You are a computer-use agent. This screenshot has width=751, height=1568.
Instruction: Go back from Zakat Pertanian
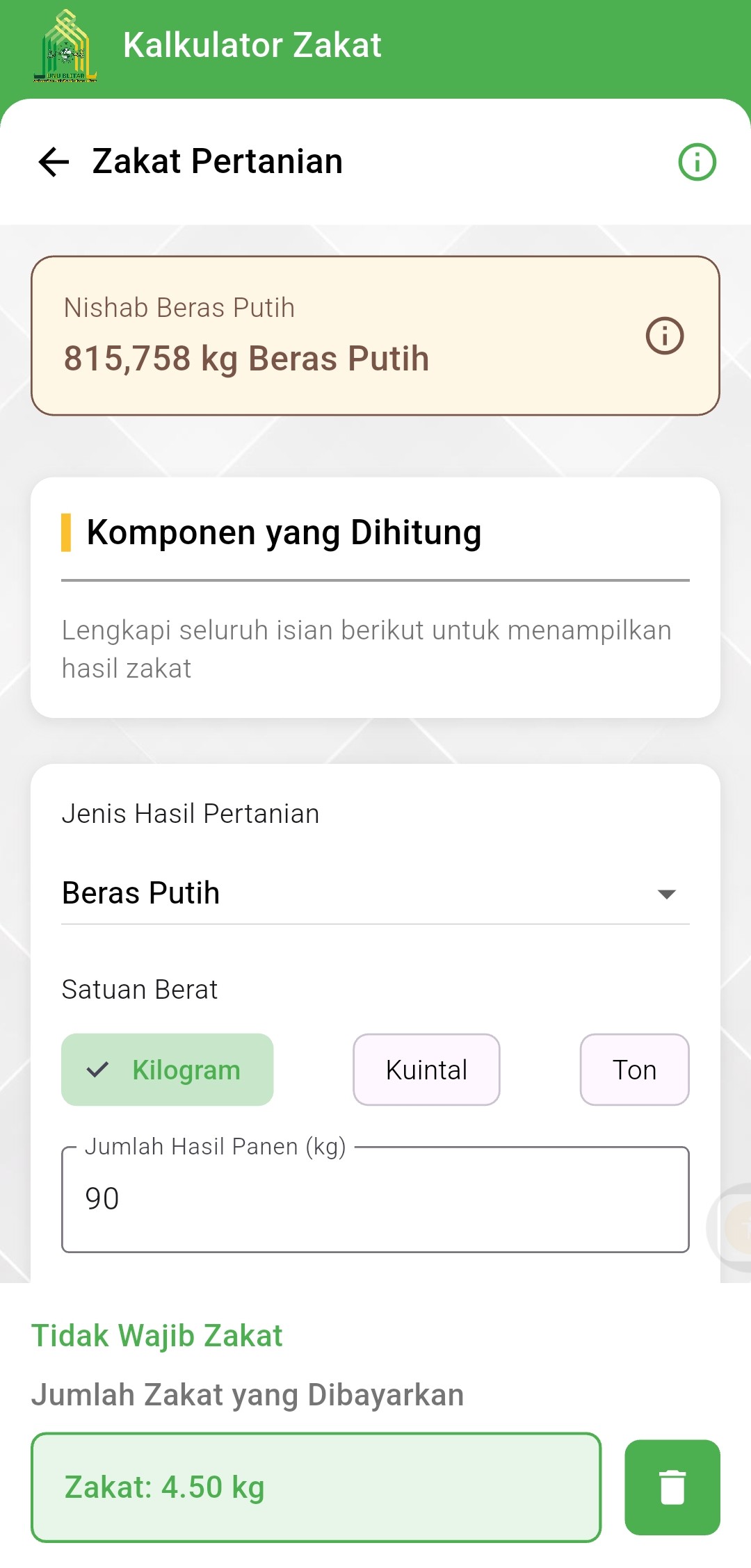[x=54, y=162]
